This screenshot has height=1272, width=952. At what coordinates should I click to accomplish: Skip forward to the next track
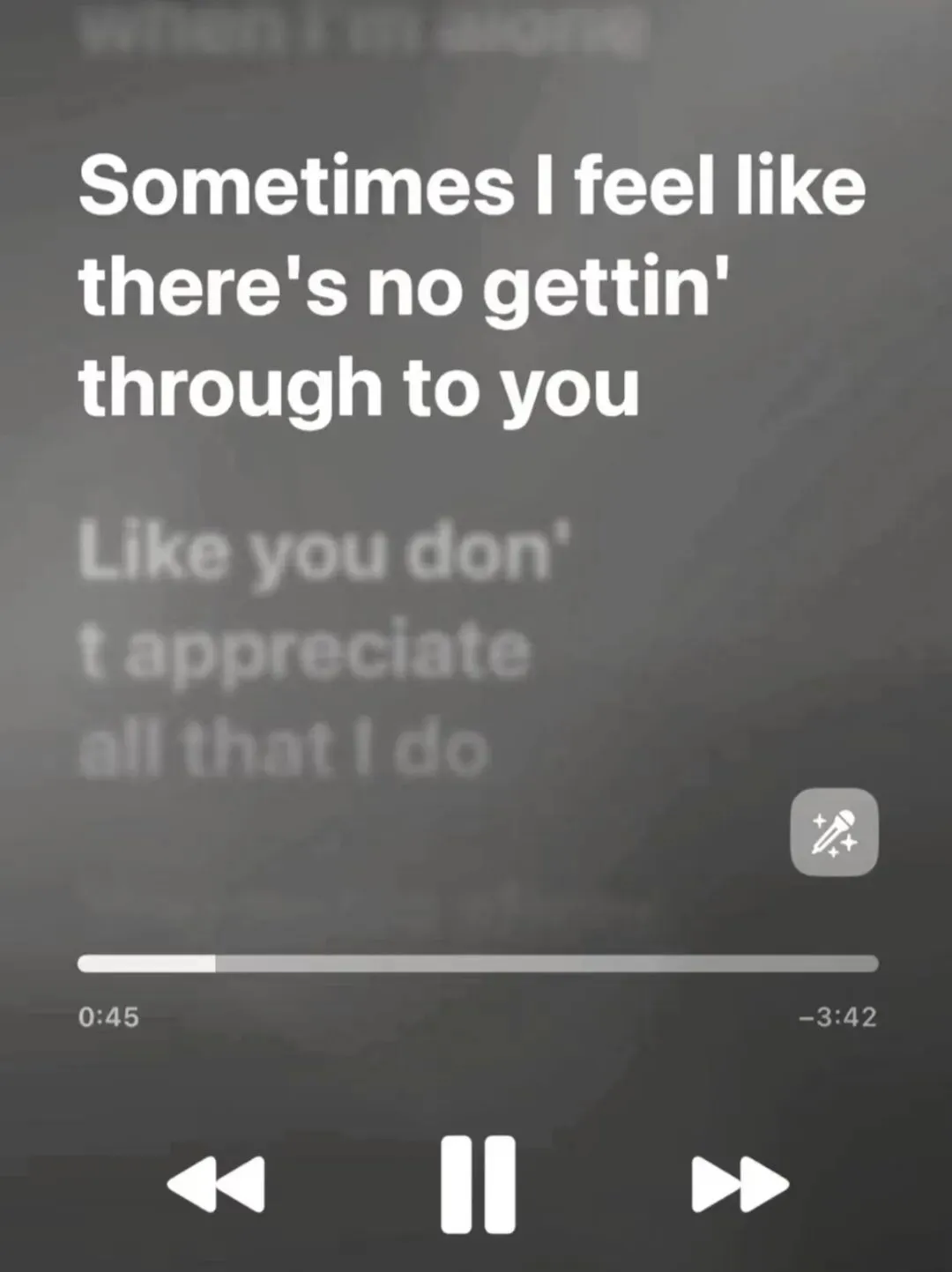(740, 1184)
